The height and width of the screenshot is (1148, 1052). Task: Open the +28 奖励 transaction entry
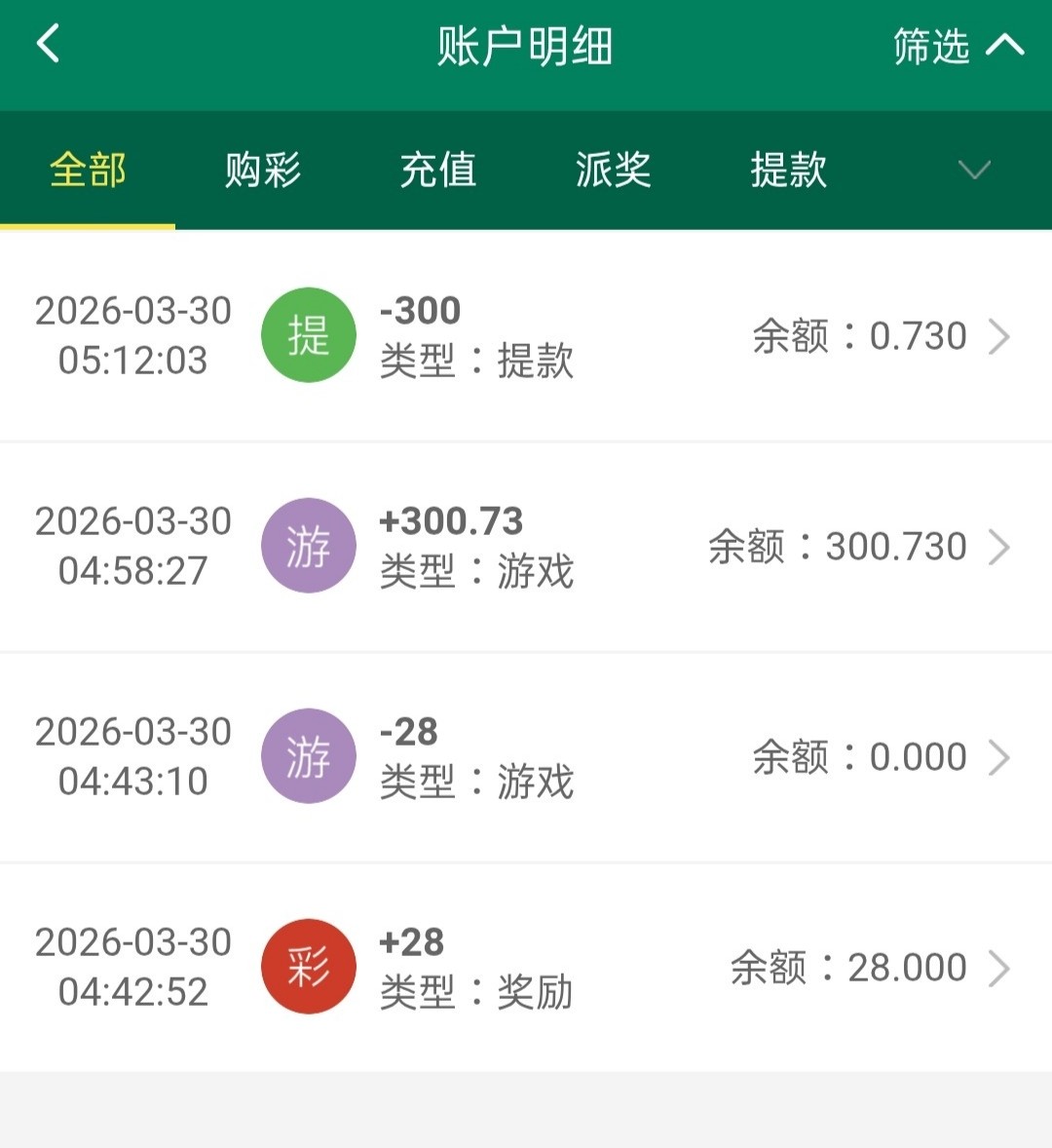coord(526,968)
